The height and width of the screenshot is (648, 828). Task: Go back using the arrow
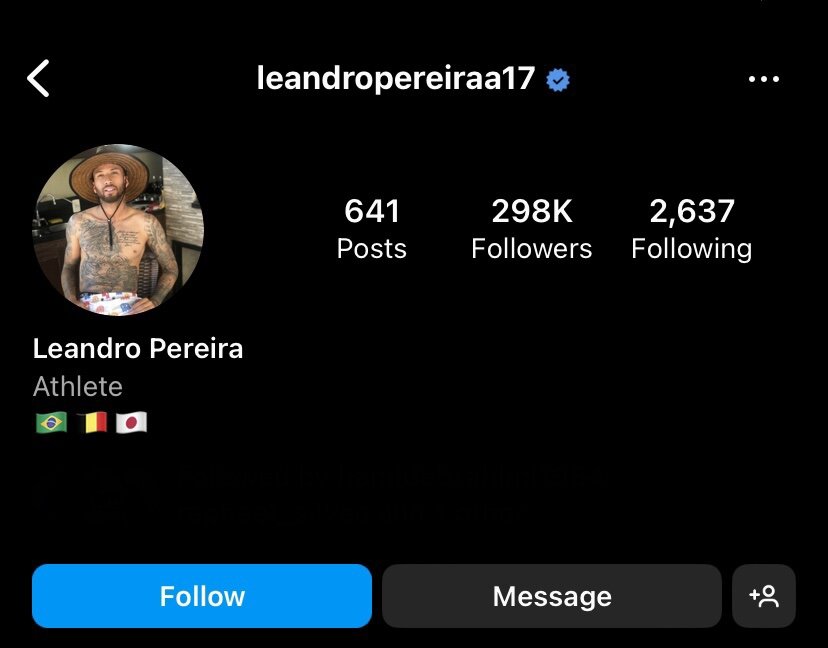point(38,78)
